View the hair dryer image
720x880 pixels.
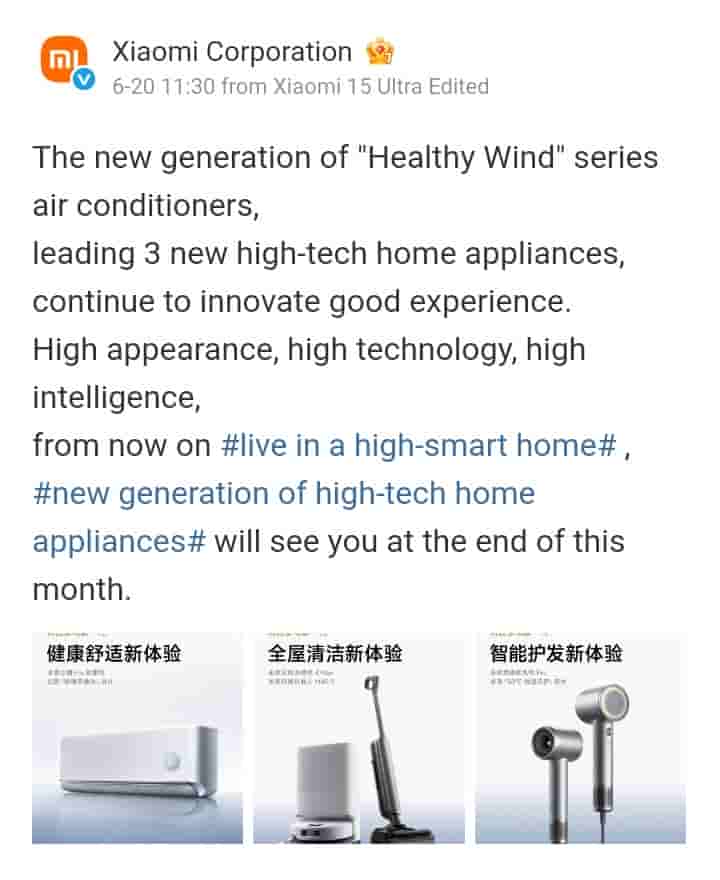pyautogui.click(x=580, y=737)
